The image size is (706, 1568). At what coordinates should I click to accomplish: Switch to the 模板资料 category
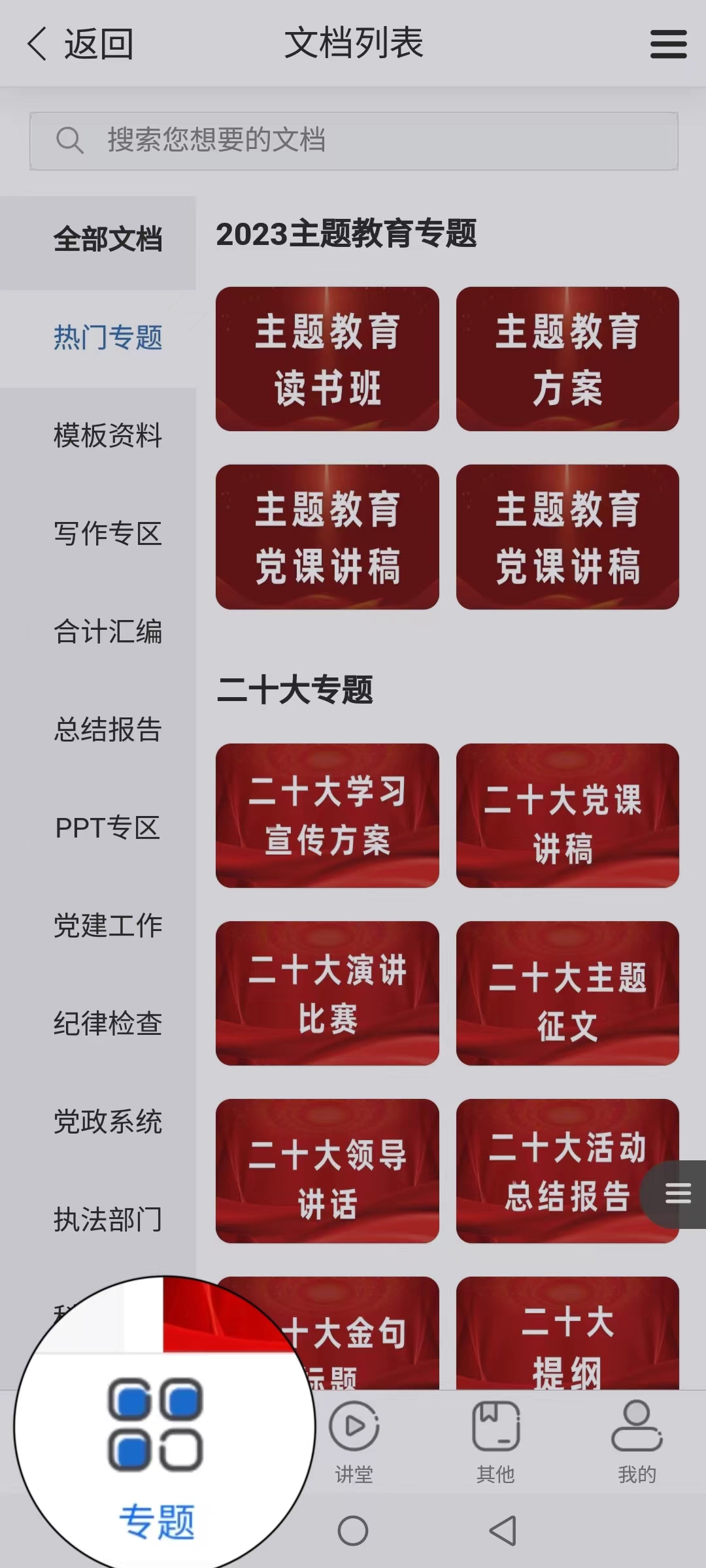(x=108, y=436)
